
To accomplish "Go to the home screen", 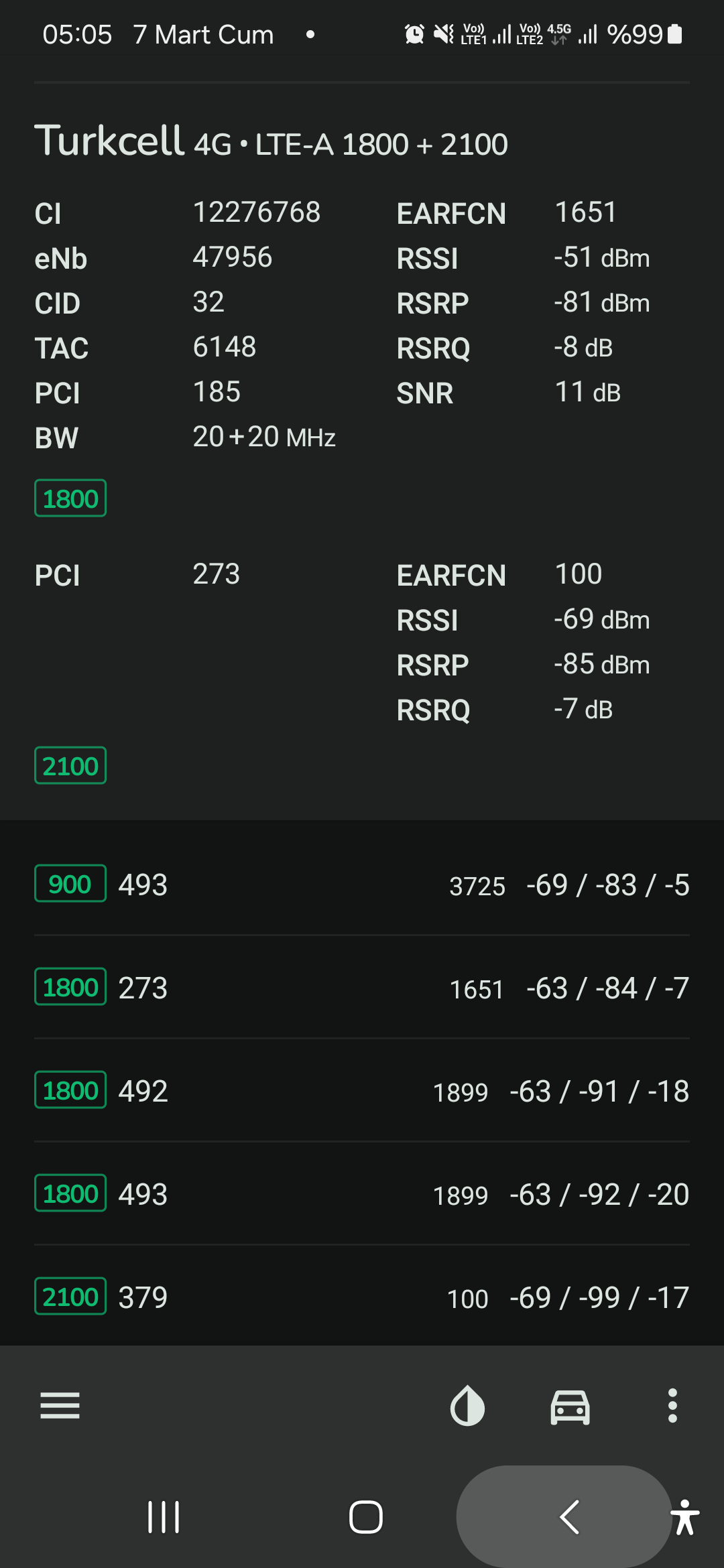I will (366, 1517).
